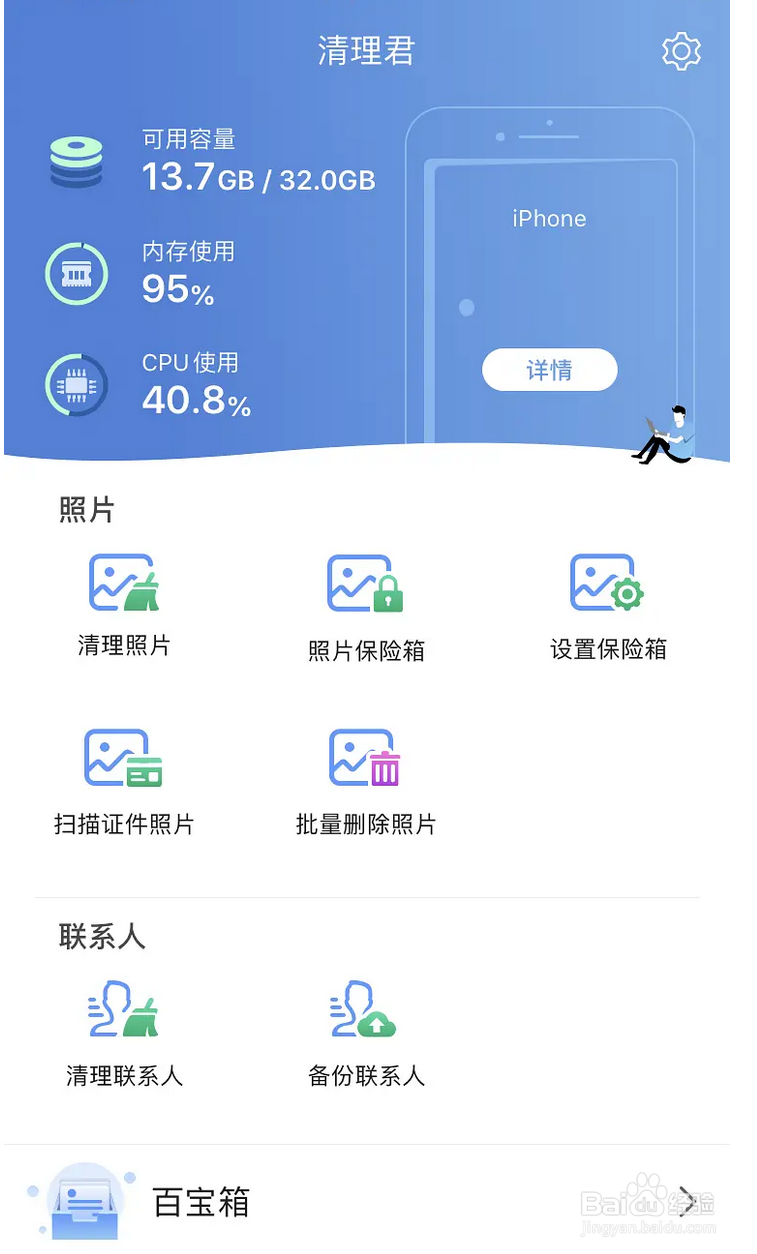Tap the 详情 details button
Image resolution: width=757 pixels, height=1254 pixels.
coord(549,369)
